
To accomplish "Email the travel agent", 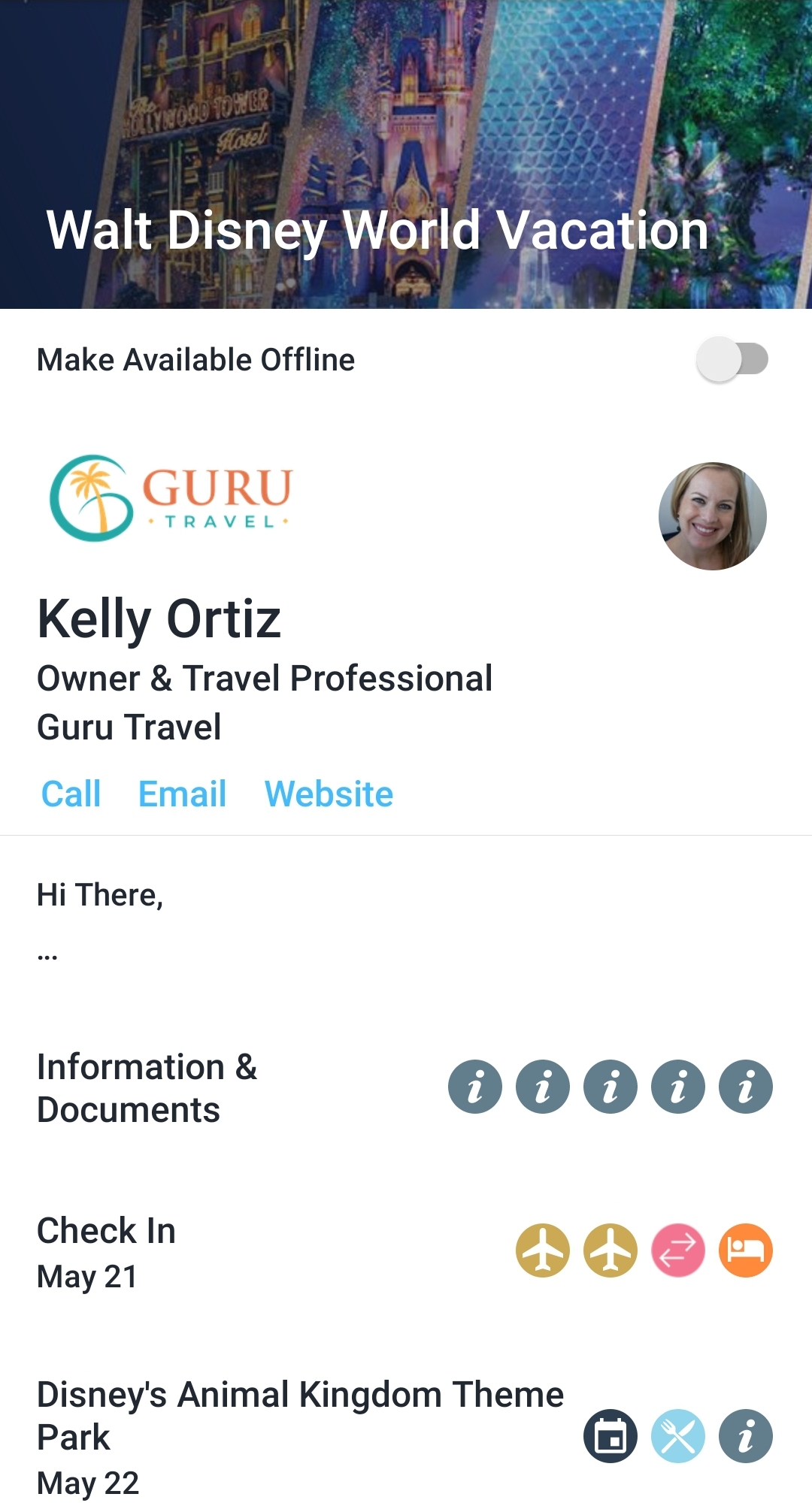I will click(182, 794).
